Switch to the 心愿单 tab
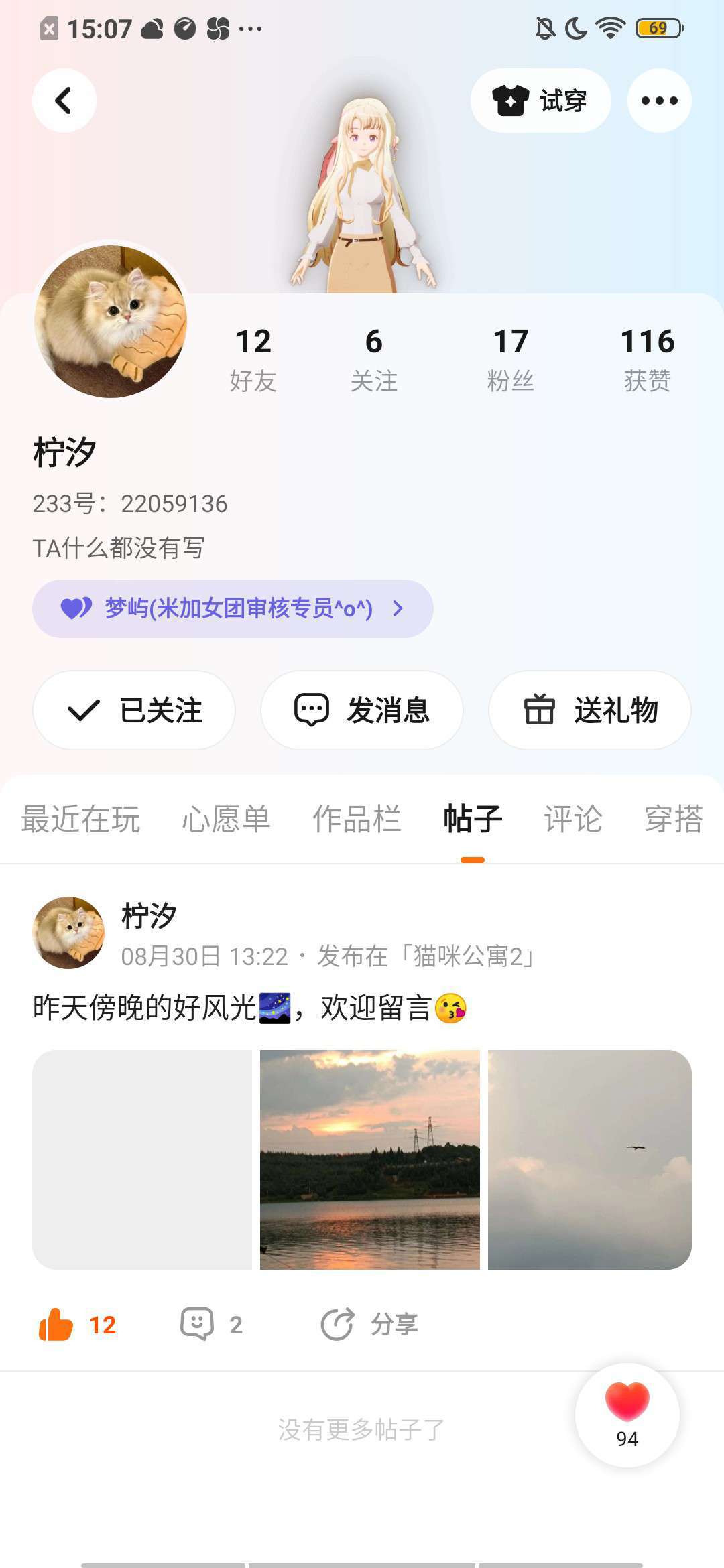 (226, 819)
